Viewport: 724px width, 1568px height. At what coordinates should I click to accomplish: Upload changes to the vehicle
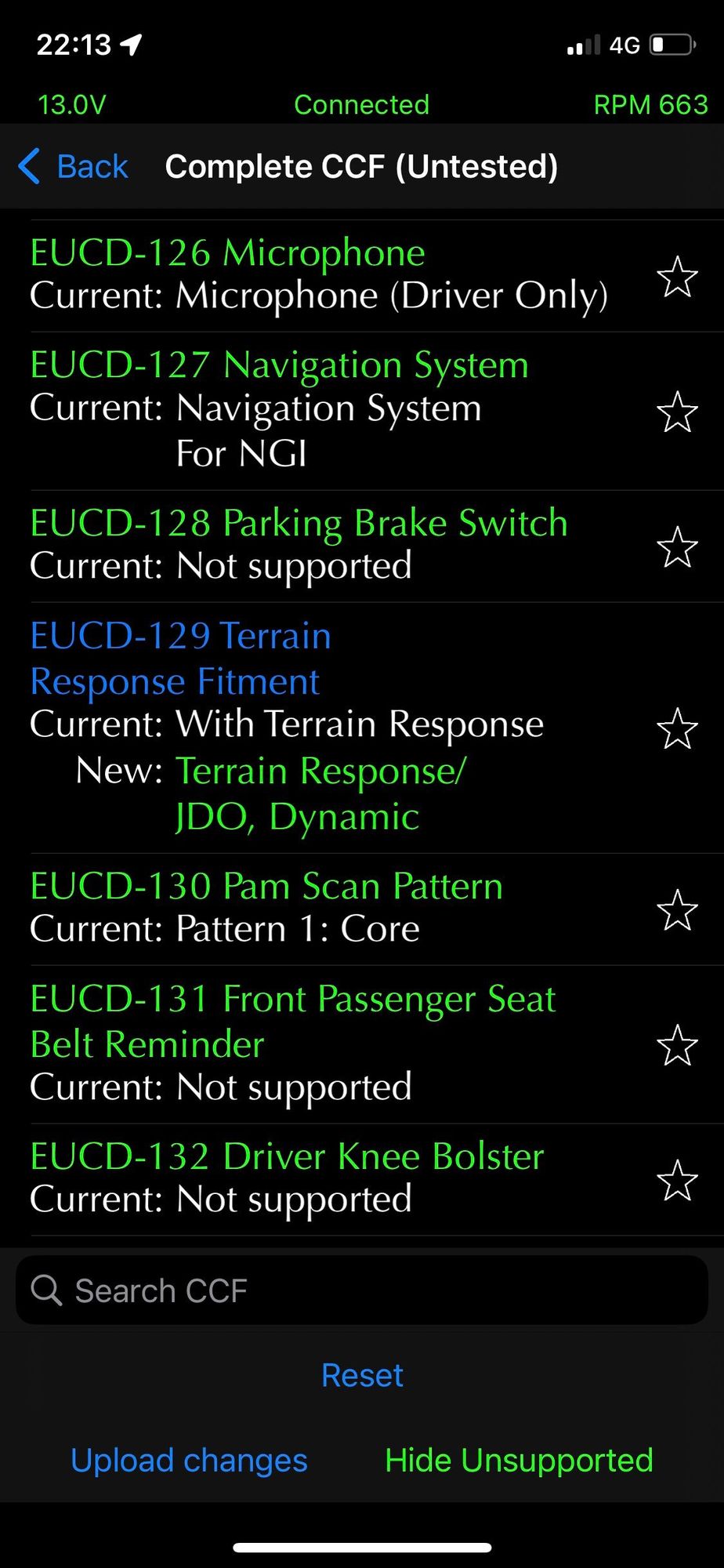(x=189, y=1461)
